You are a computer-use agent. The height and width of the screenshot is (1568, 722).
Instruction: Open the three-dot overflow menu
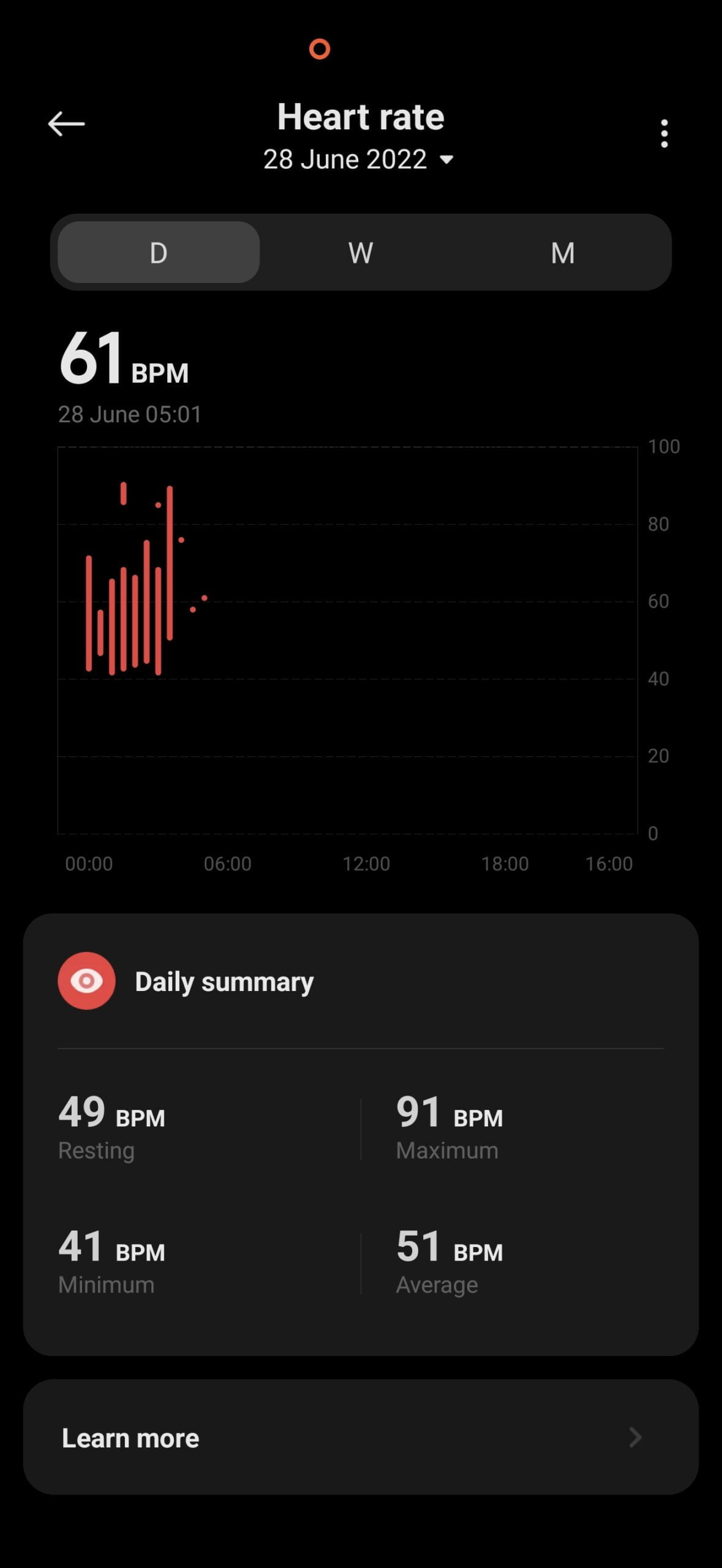(664, 134)
